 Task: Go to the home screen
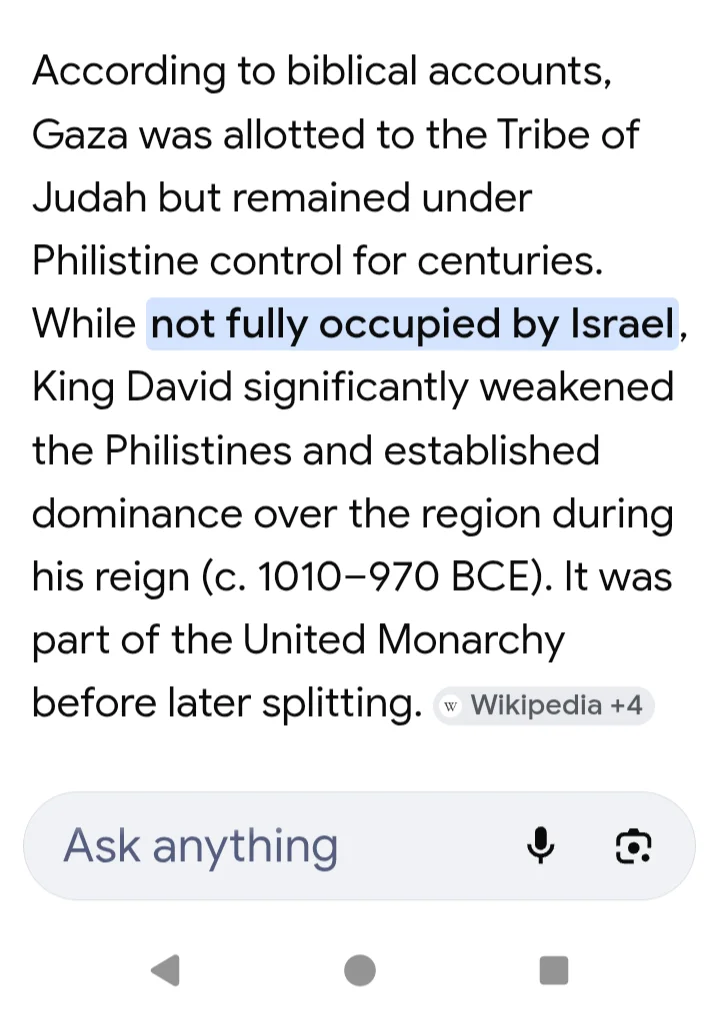(360, 969)
